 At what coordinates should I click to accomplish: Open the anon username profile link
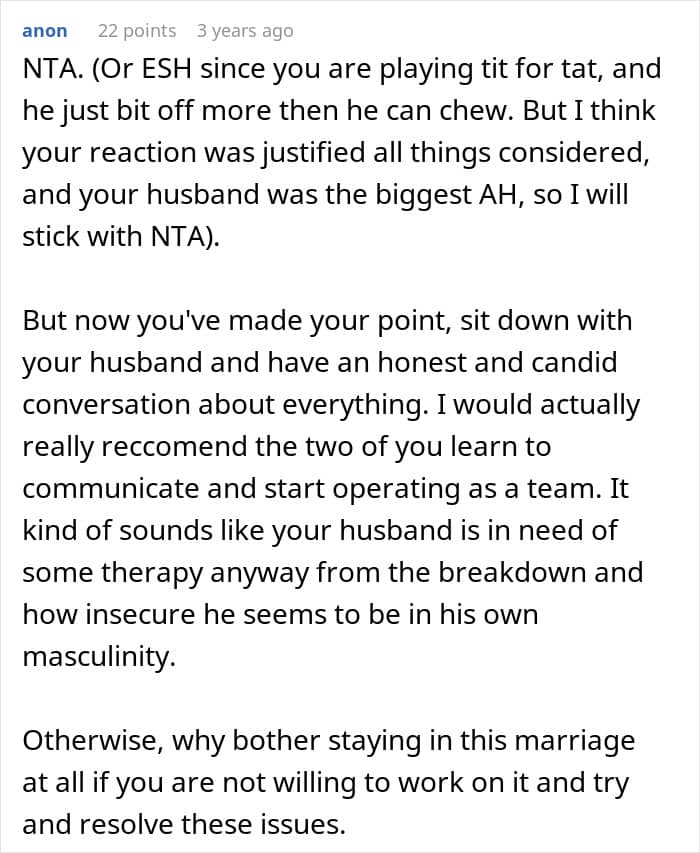click(45, 31)
